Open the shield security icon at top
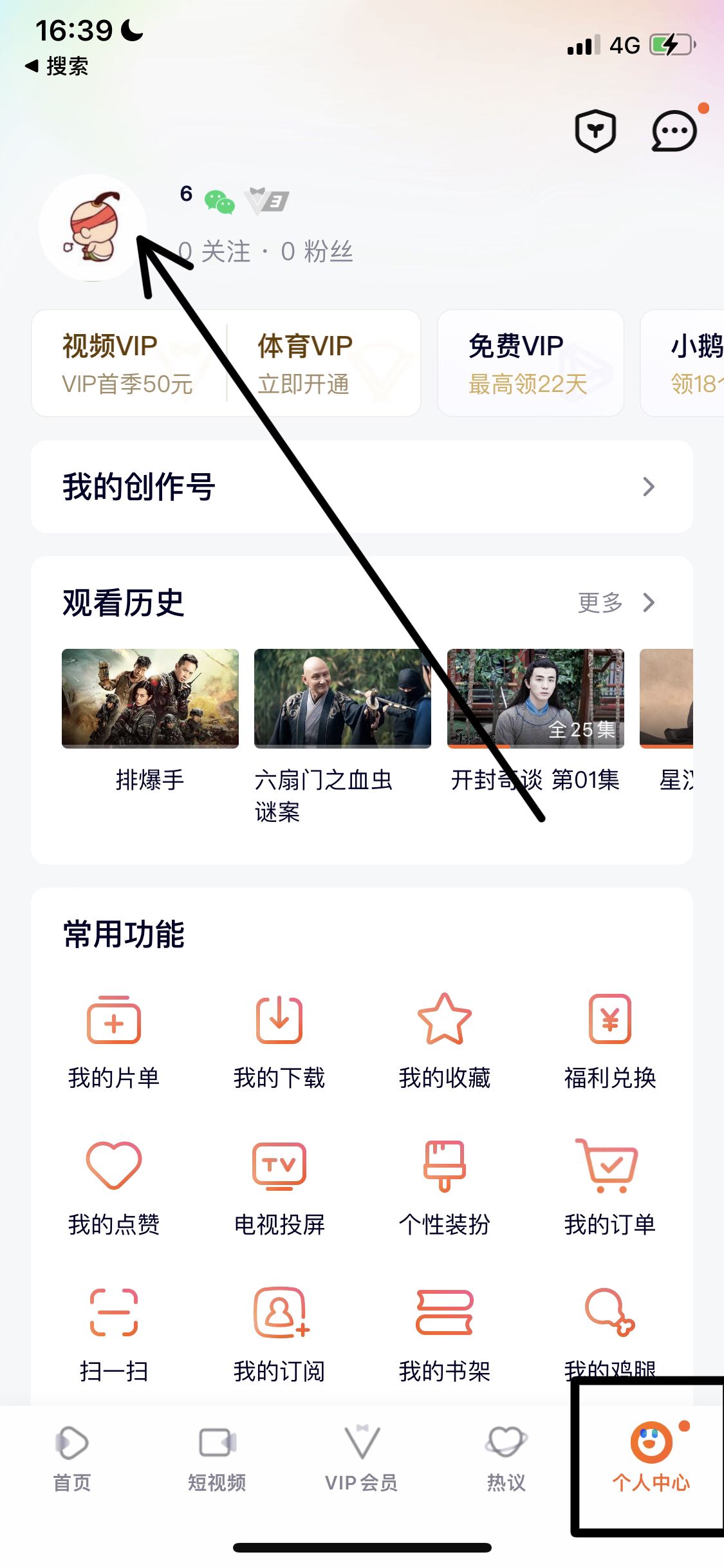This screenshot has height=1568, width=724. 595,130
